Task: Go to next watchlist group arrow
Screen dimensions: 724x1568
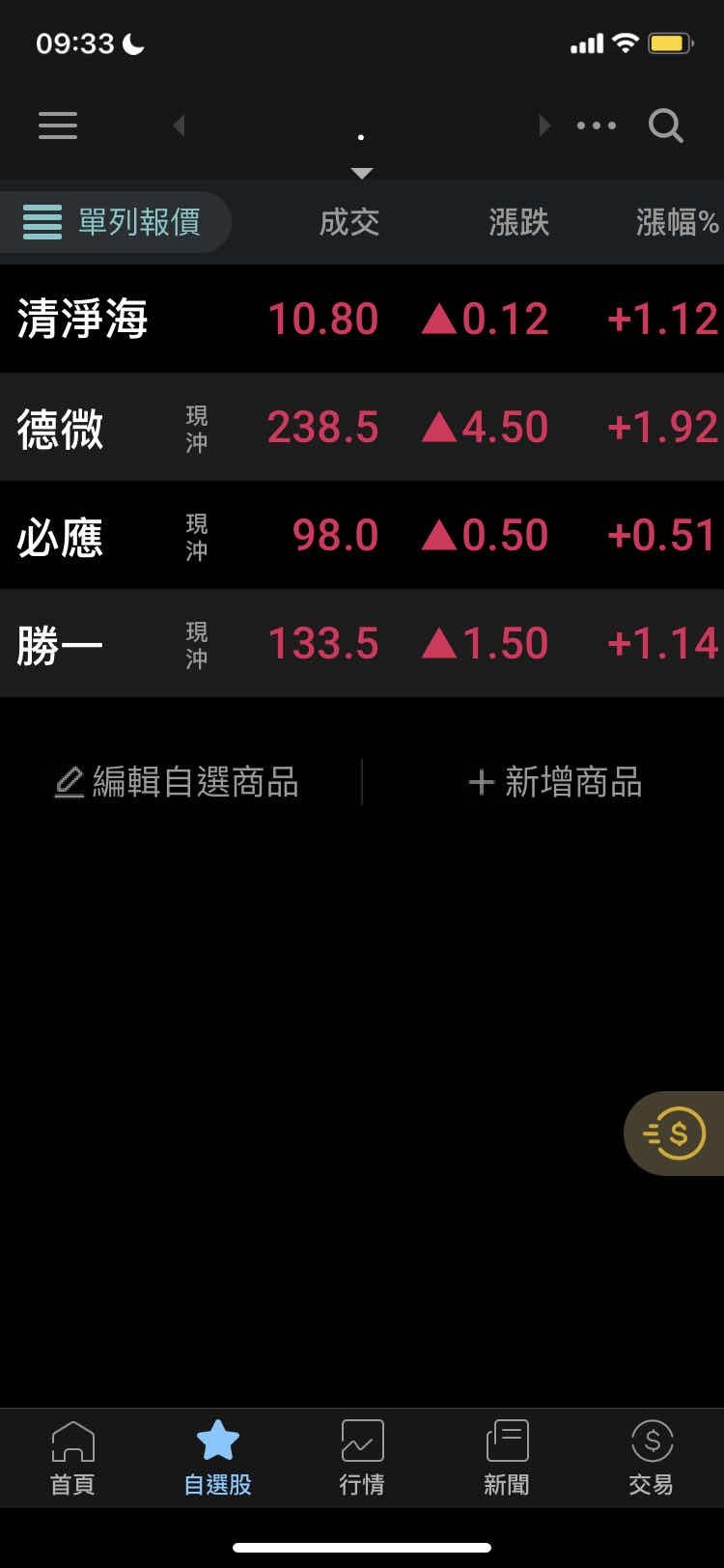Action: click(544, 126)
